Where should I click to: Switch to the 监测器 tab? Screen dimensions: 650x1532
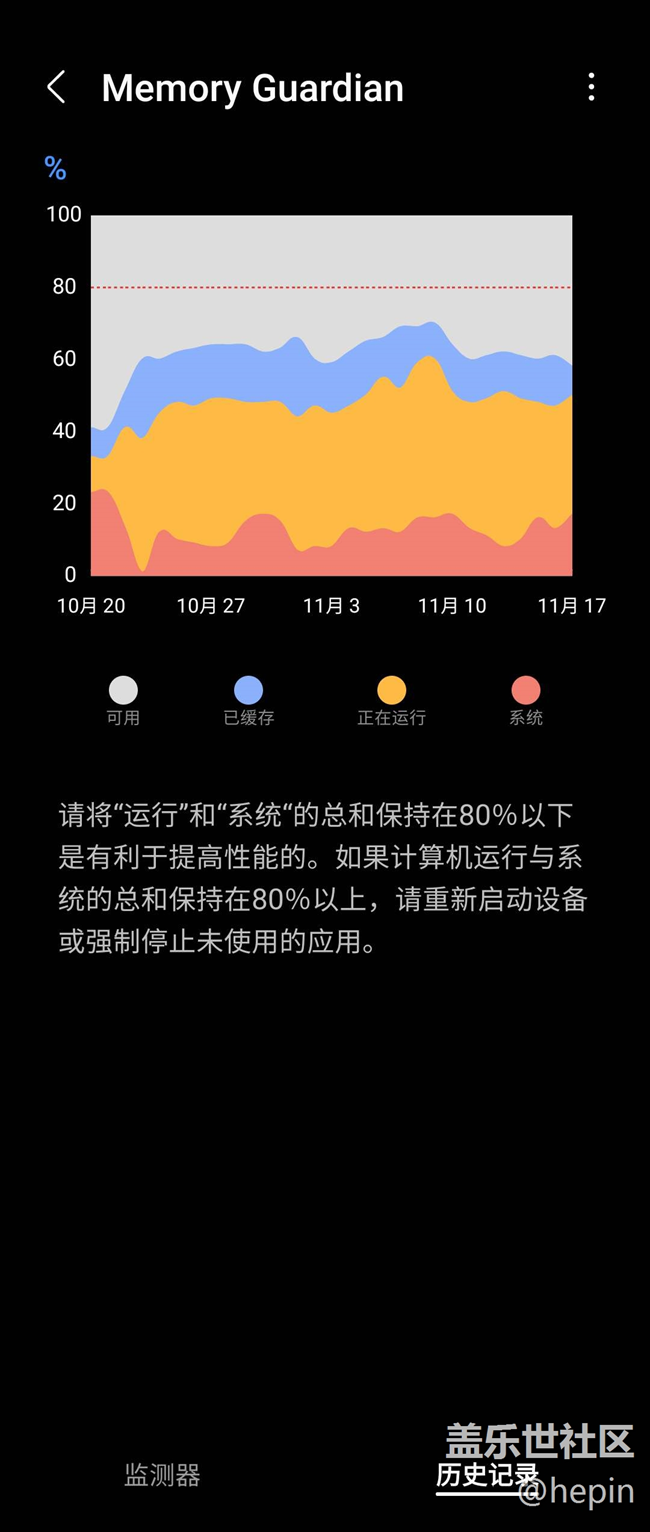pyautogui.click(x=162, y=1475)
